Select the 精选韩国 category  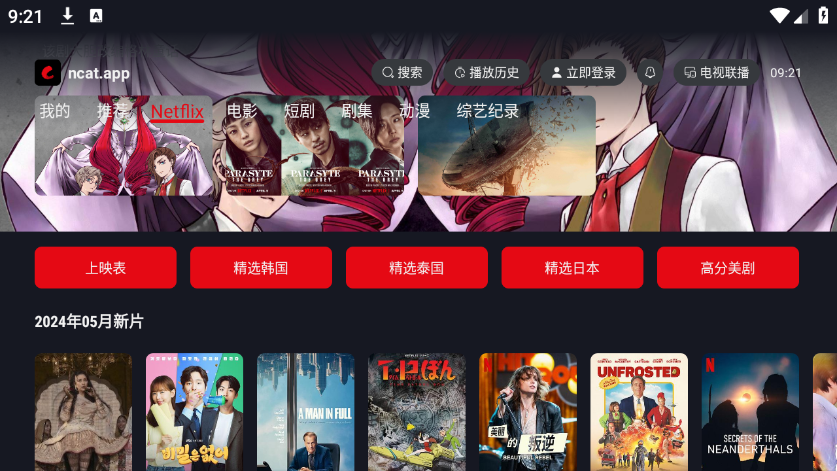pyautogui.click(x=261, y=268)
